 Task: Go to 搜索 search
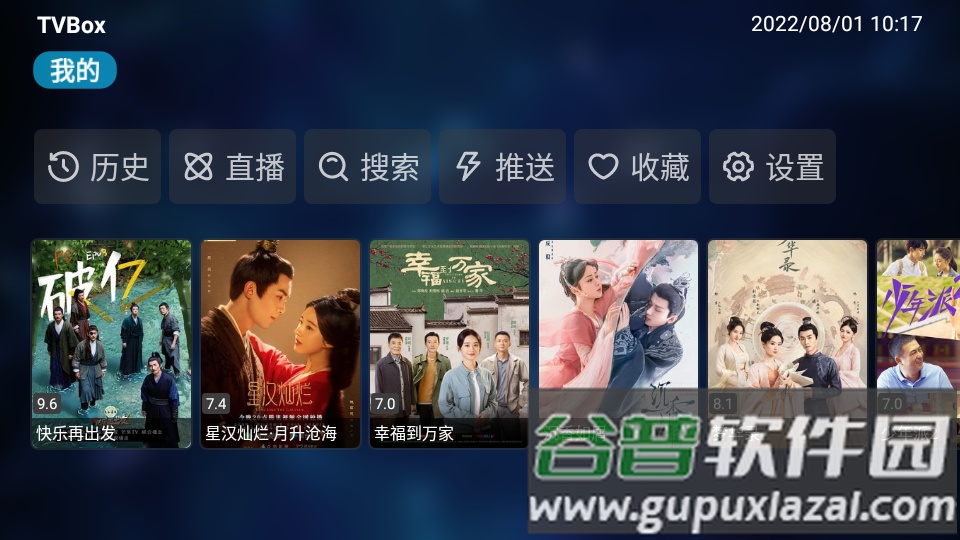(x=368, y=167)
